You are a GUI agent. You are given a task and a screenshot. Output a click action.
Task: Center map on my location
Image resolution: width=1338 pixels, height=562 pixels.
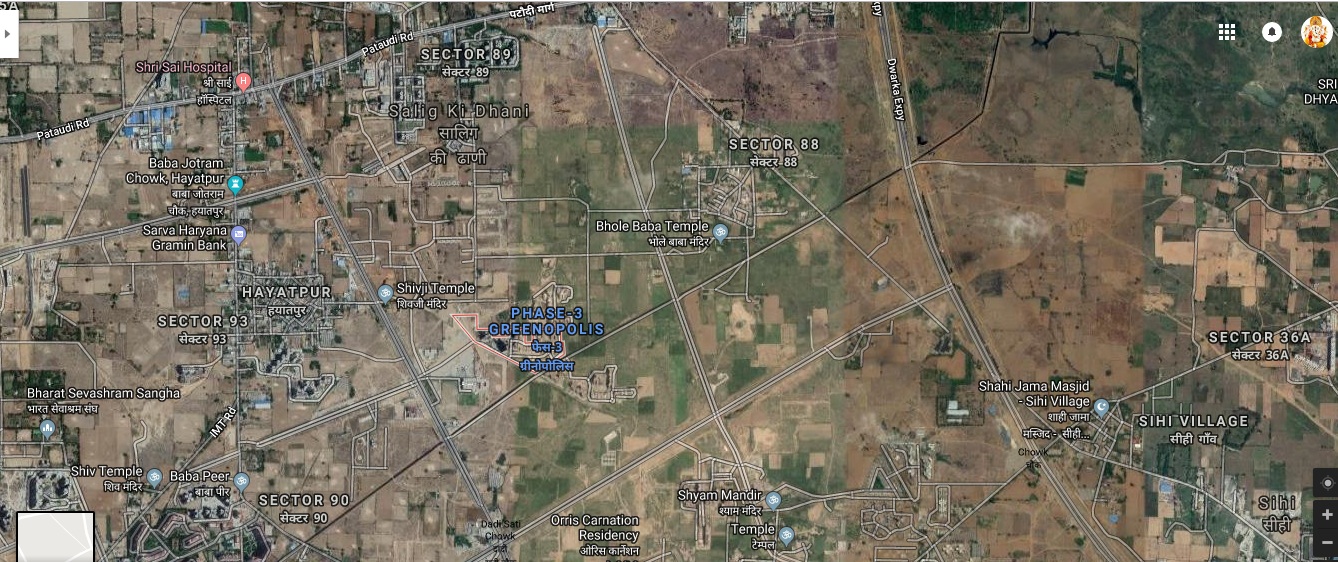(1326, 484)
